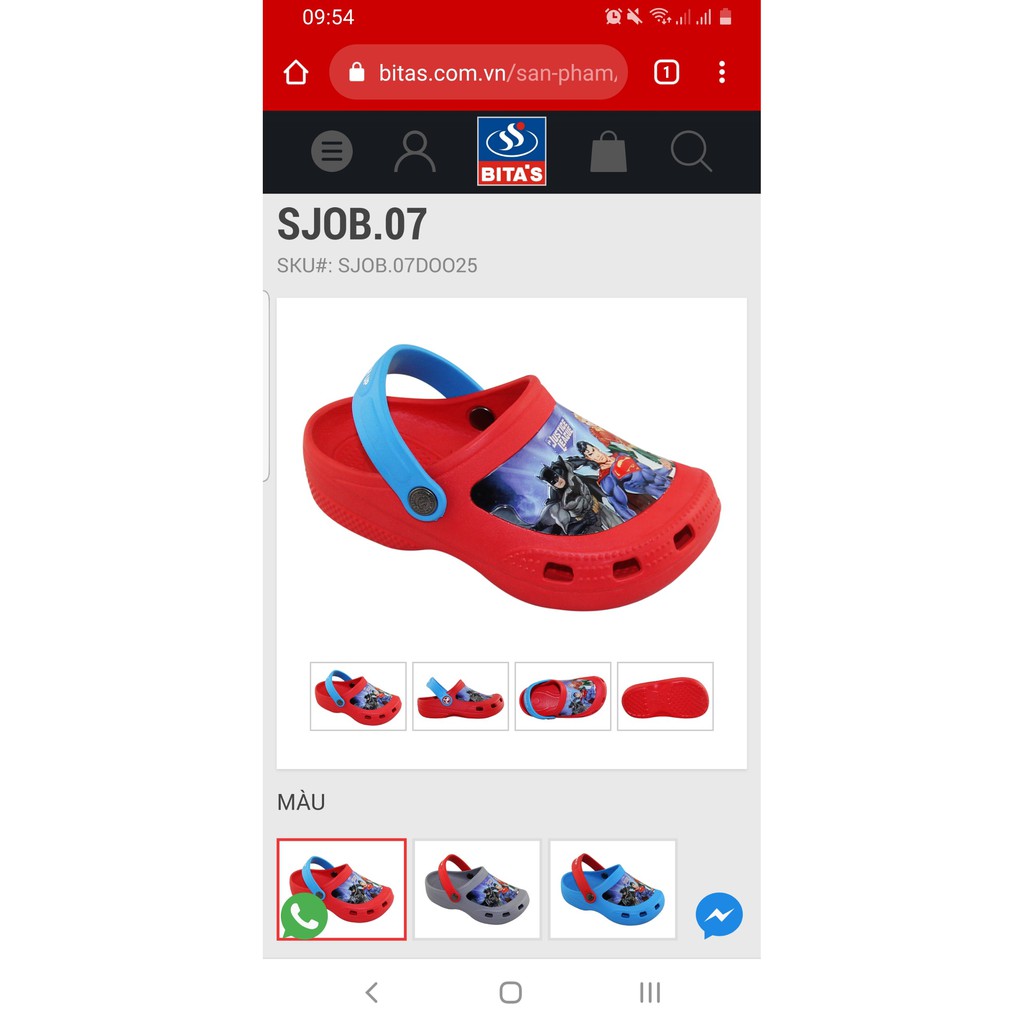View the side-view gallery thumbnail
This screenshot has height=1024, width=1024.
pyautogui.click(x=460, y=696)
